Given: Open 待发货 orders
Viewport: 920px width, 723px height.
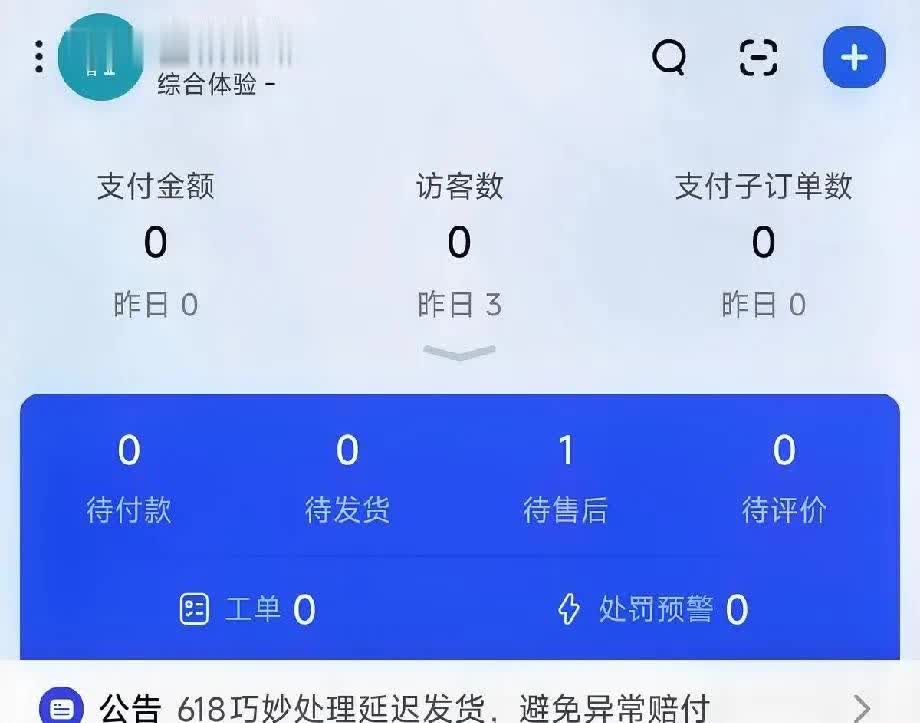Looking at the screenshot, I should pos(347,478).
